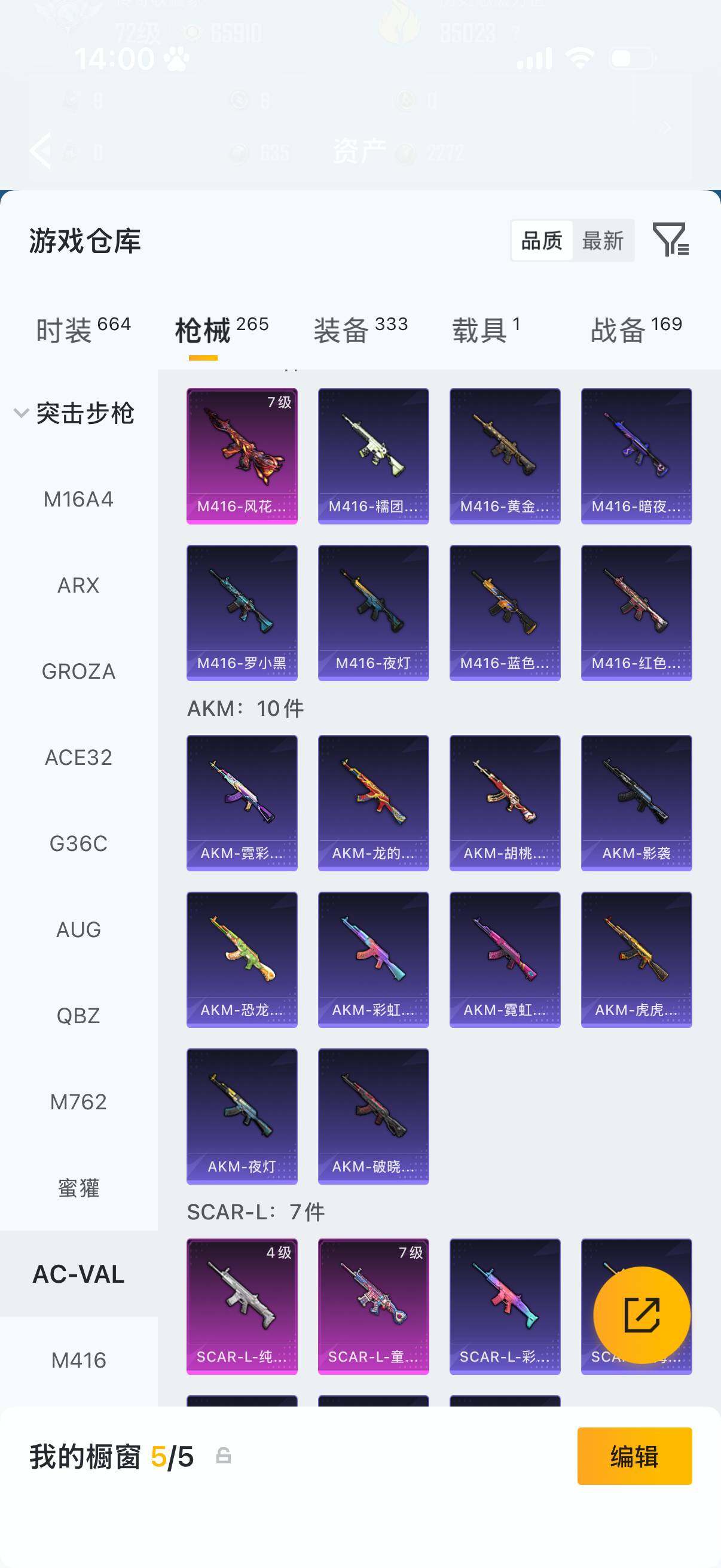Select M16A4 in the weapon list
This screenshot has width=721, height=1568.
pyautogui.click(x=78, y=499)
